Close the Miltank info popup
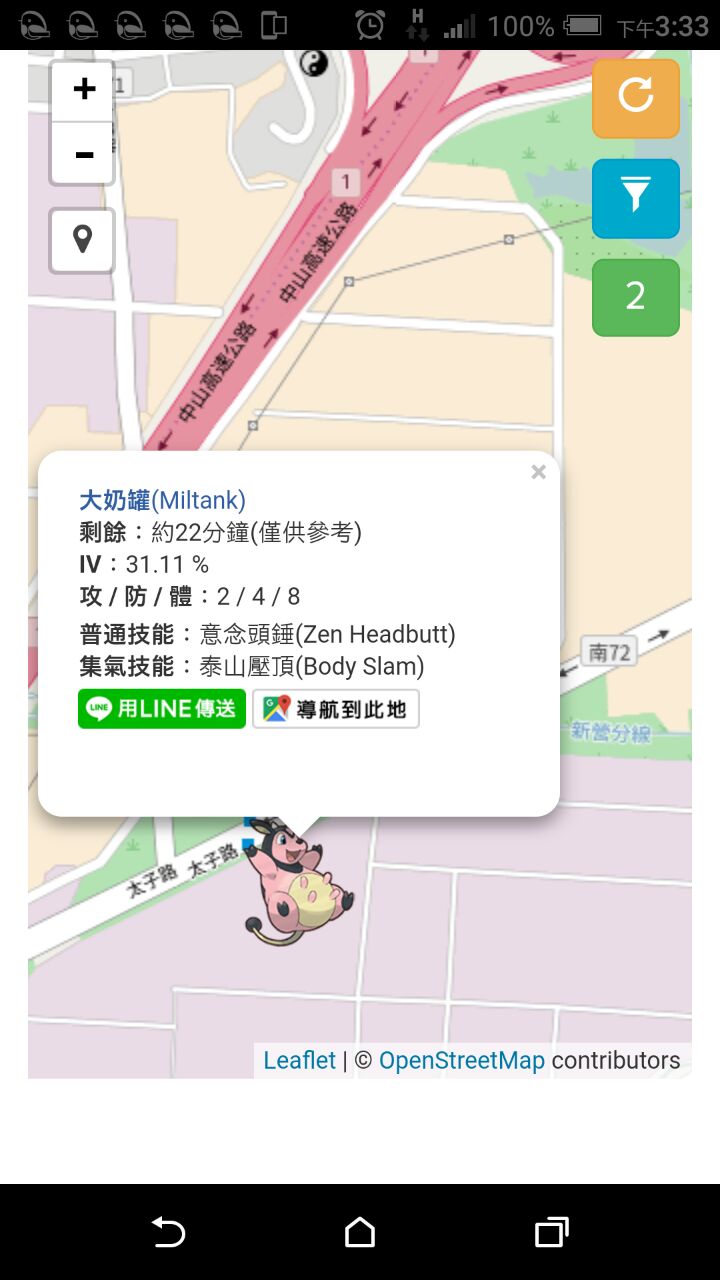The width and height of the screenshot is (720, 1280). [x=538, y=472]
